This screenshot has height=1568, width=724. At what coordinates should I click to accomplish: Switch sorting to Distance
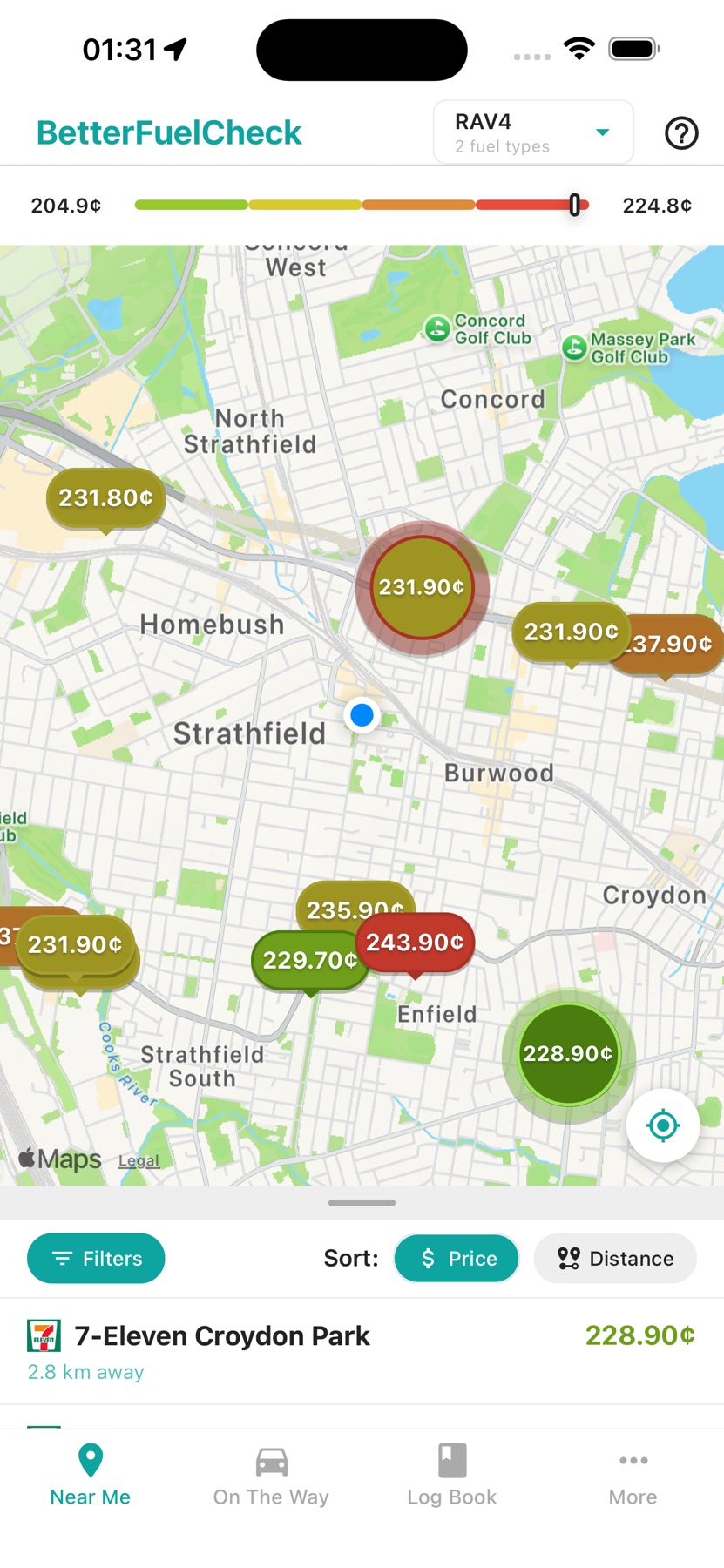point(614,1258)
